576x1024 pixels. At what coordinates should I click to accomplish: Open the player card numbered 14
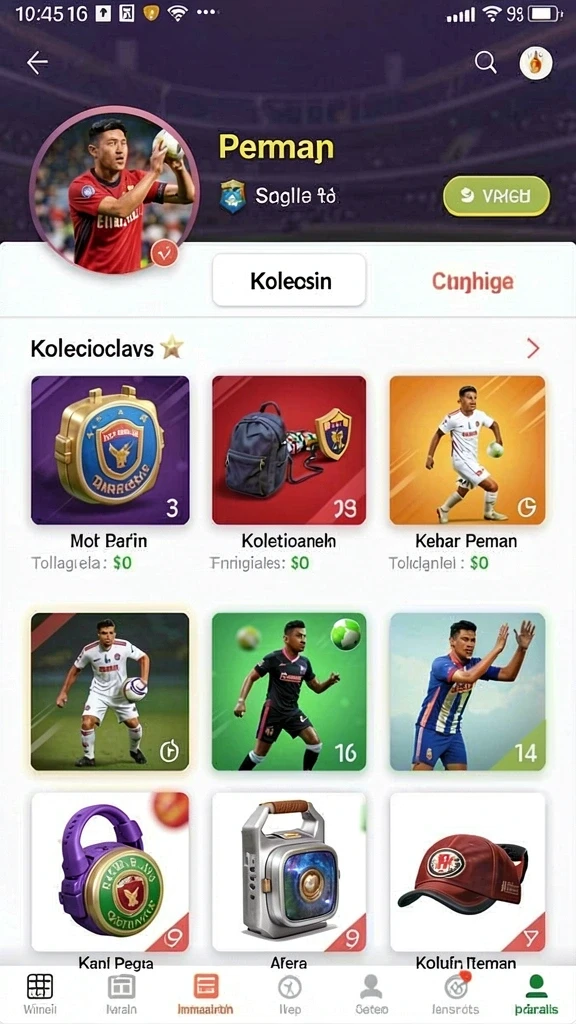(x=467, y=692)
